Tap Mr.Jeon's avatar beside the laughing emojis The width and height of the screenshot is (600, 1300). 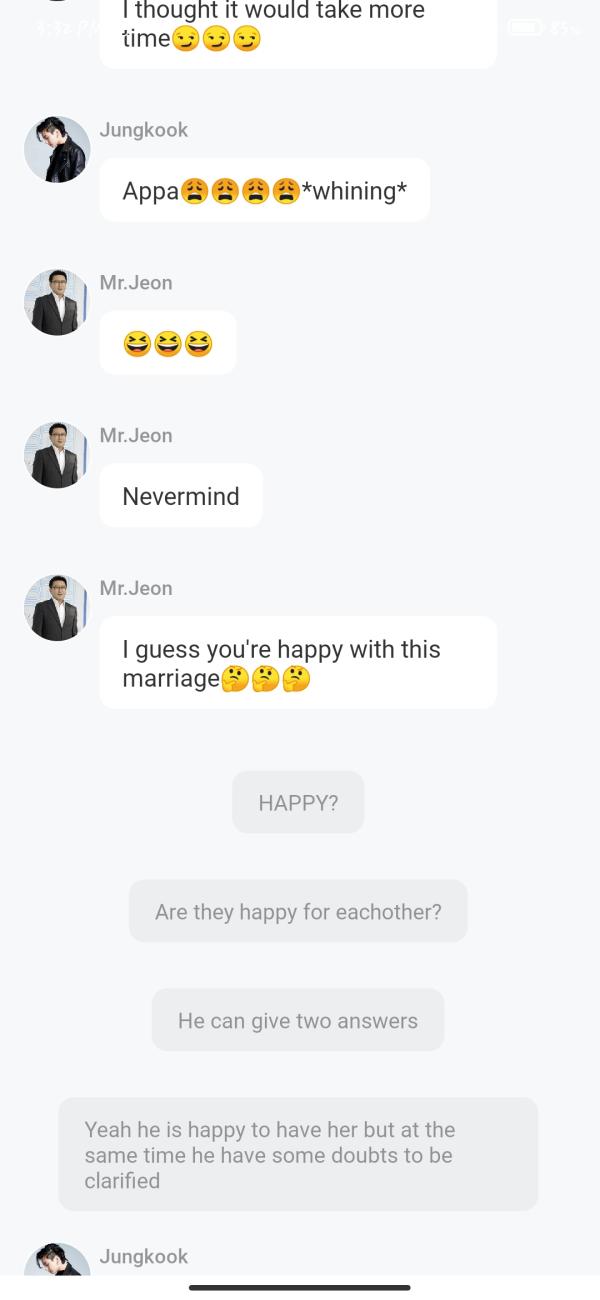pos(57,302)
